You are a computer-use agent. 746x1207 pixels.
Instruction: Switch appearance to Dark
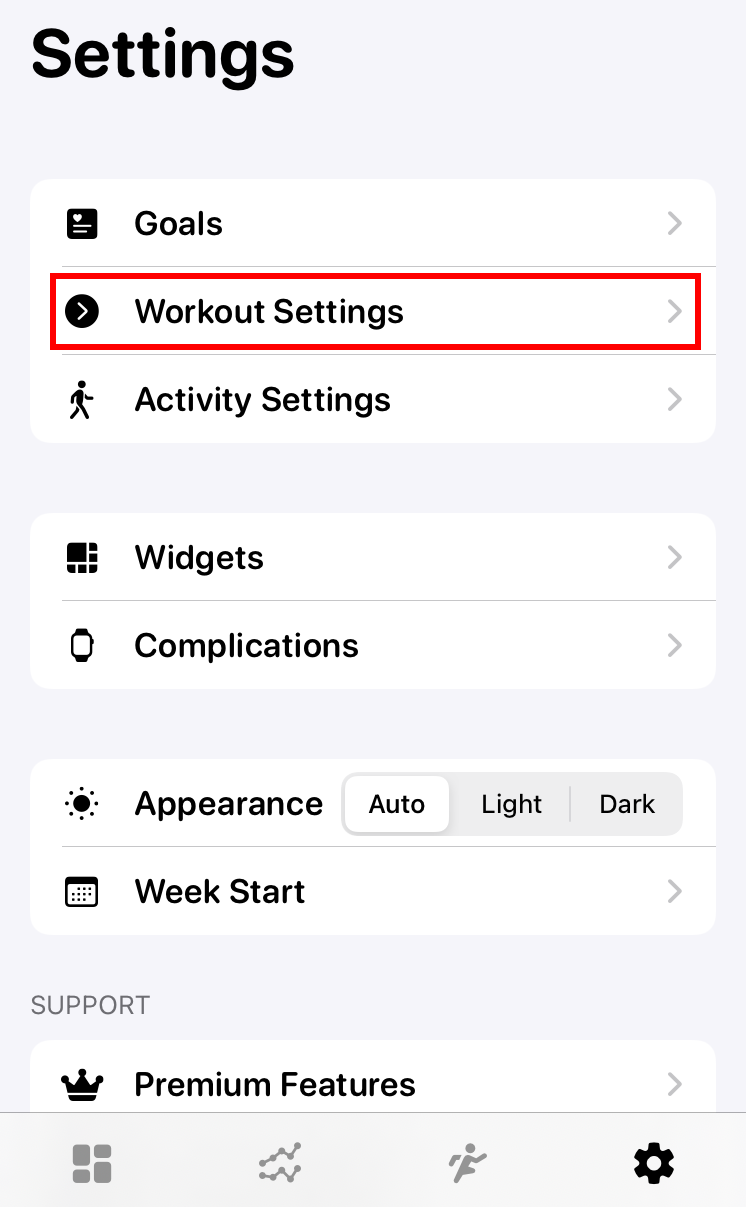(627, 804)
